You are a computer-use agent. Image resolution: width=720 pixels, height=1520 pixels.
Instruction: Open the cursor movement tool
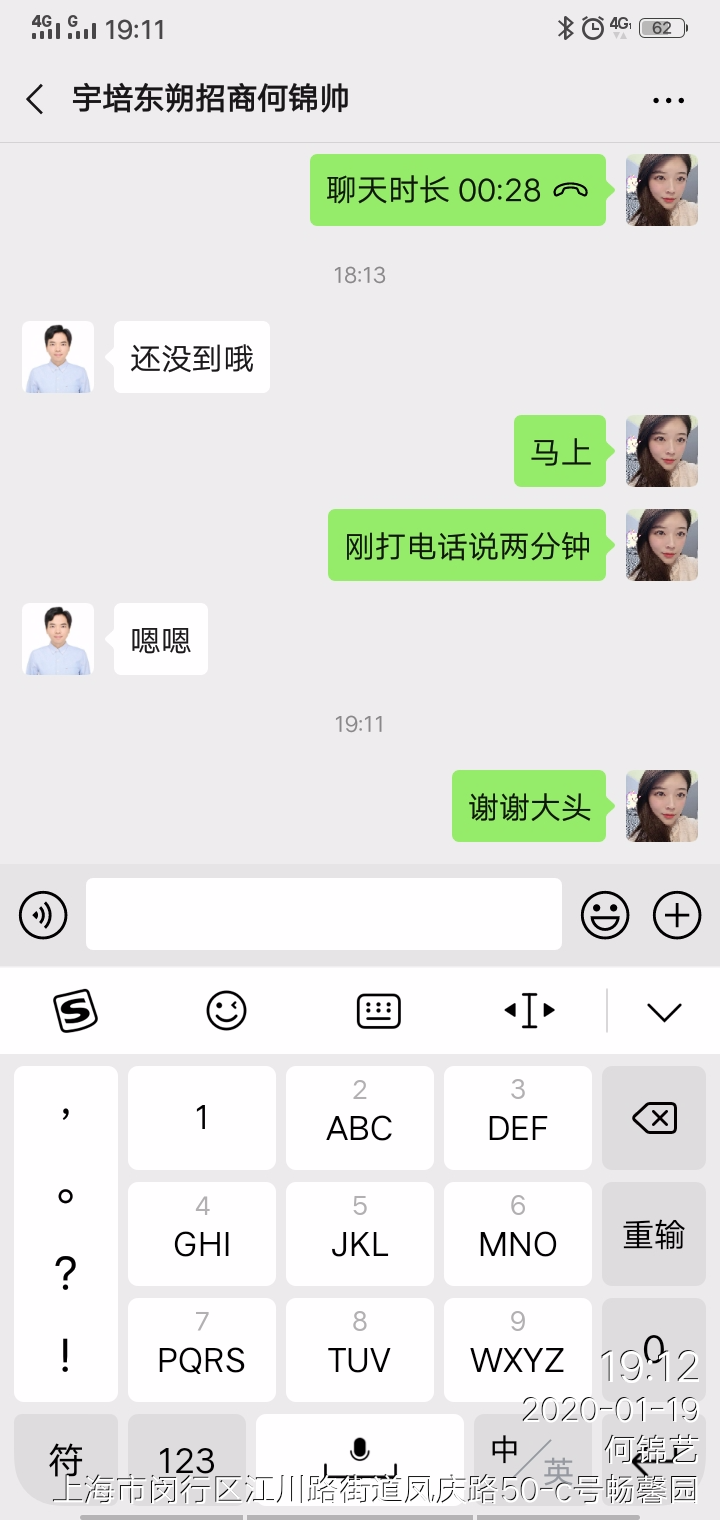(x=530, y=1011)
